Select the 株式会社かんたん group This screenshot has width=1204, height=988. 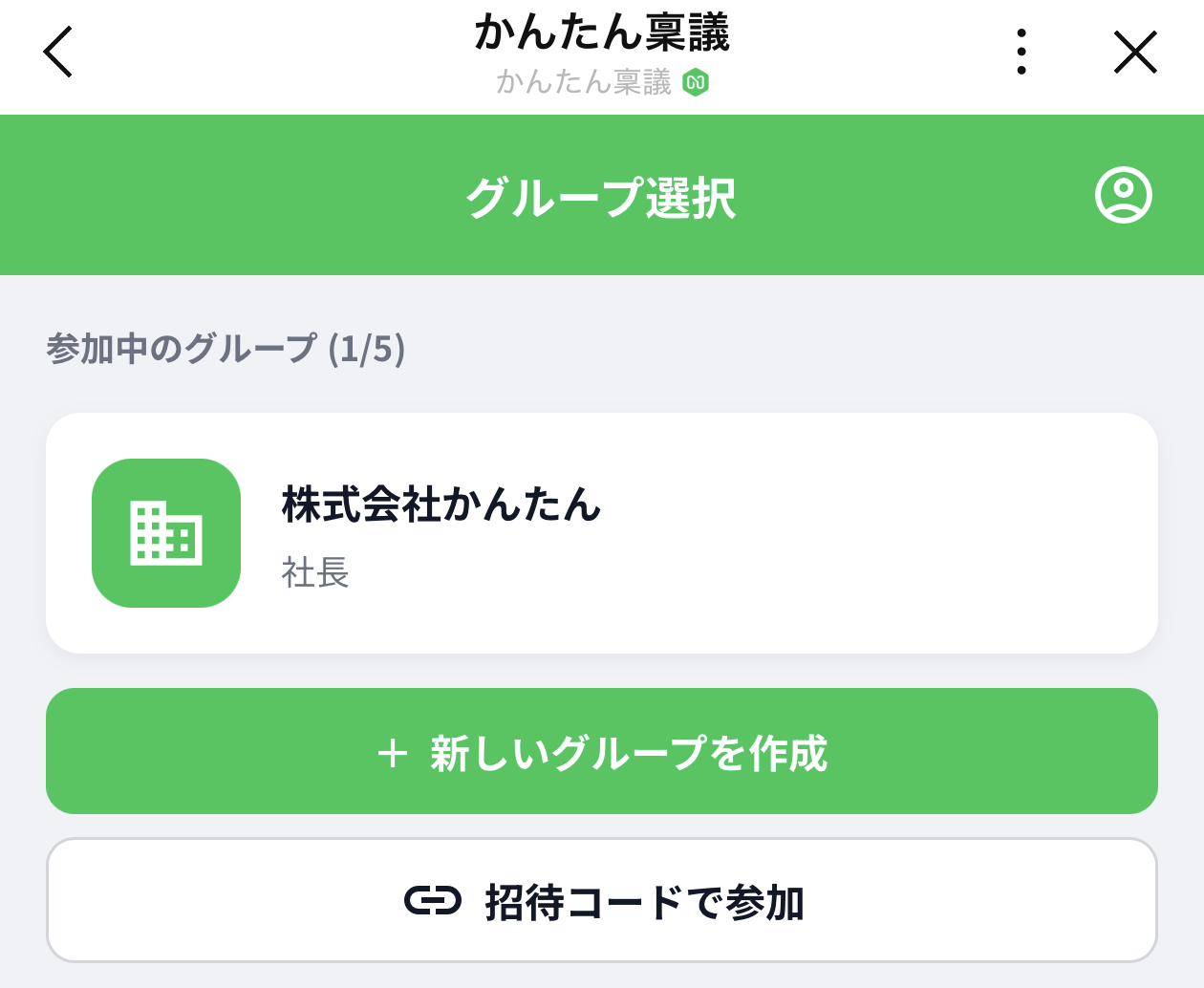pos(602,533)
